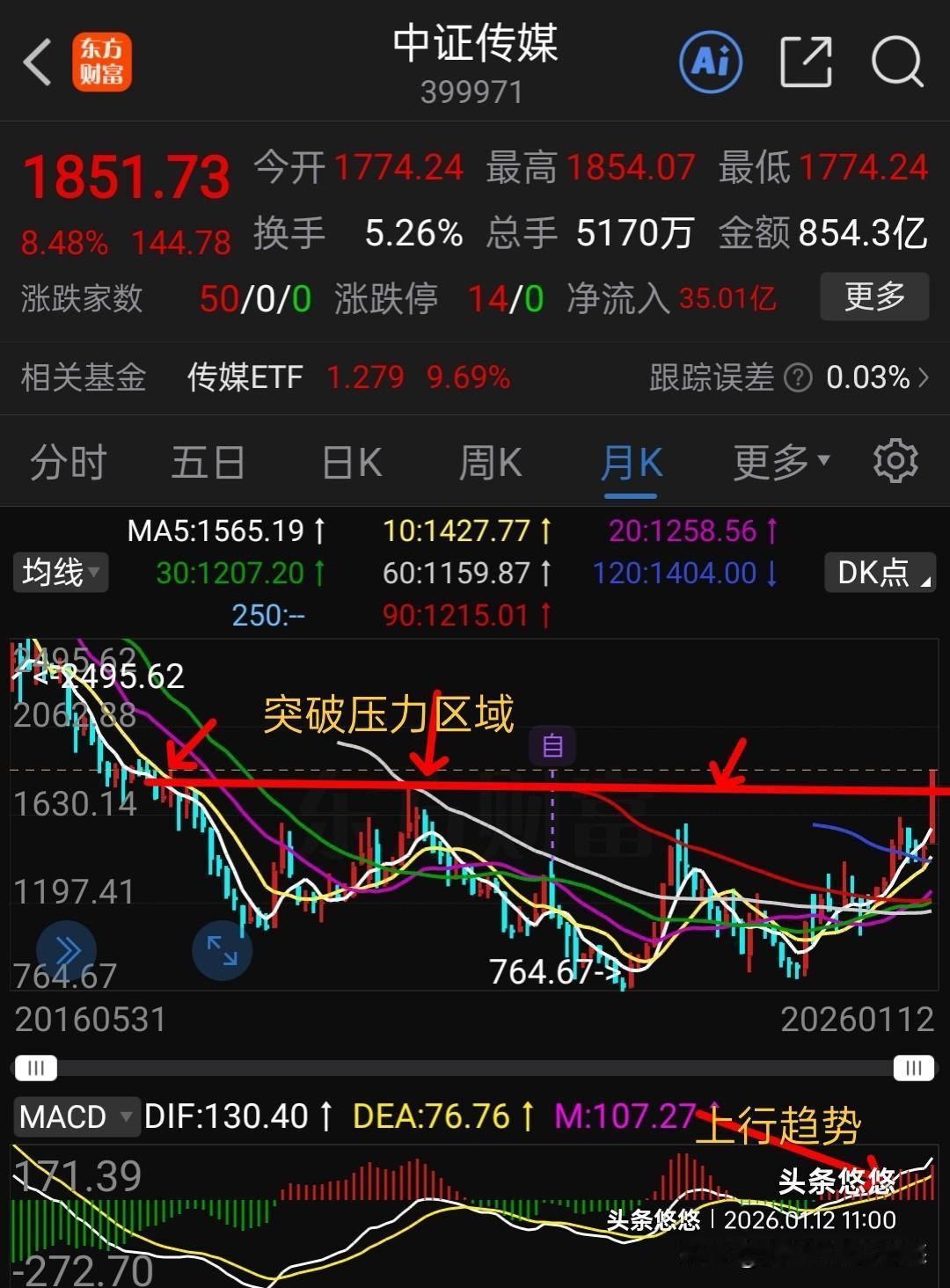This screenshot has width=950, height=1288.
Task: Open chart settings via the gear icon
Action: click(895, 460)
